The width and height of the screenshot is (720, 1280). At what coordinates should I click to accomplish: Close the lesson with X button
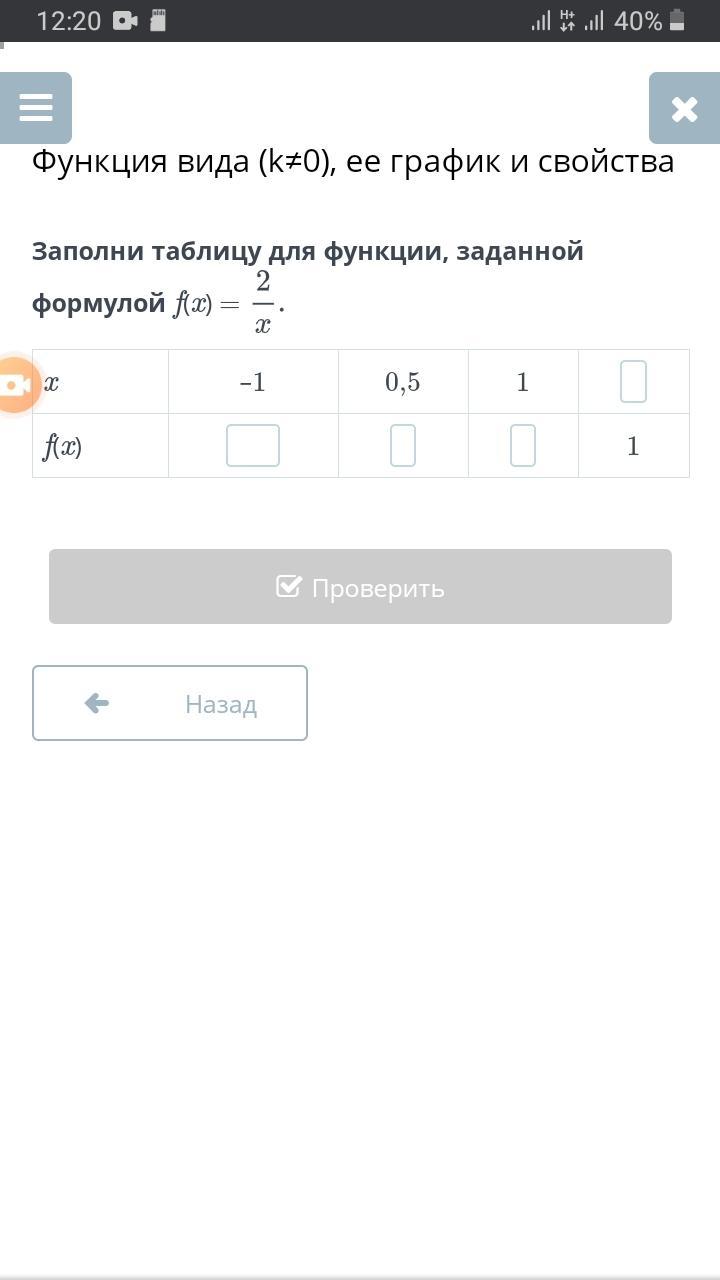(x=684, y=108)
